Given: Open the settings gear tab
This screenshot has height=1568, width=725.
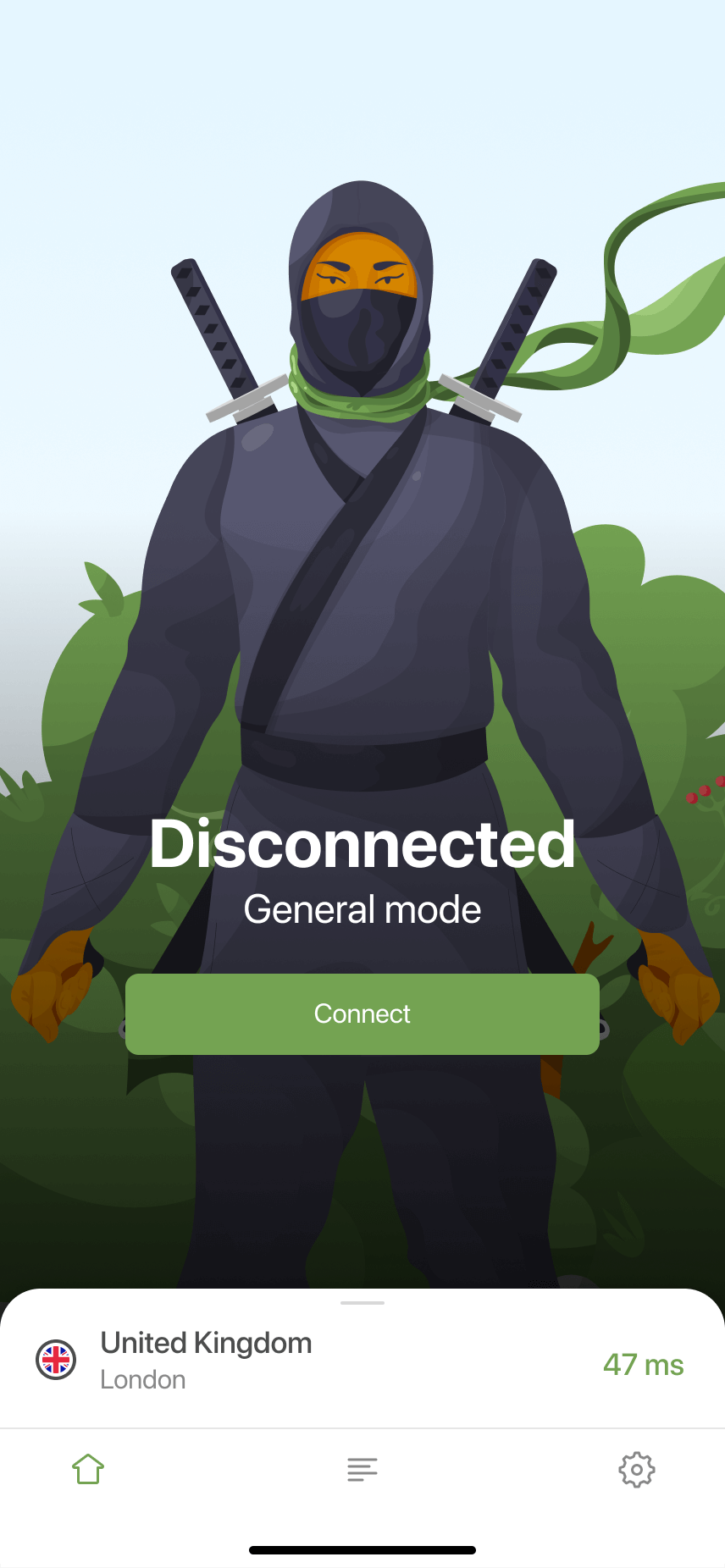Looking at the screenshot, I should (x=637, y=1470).
